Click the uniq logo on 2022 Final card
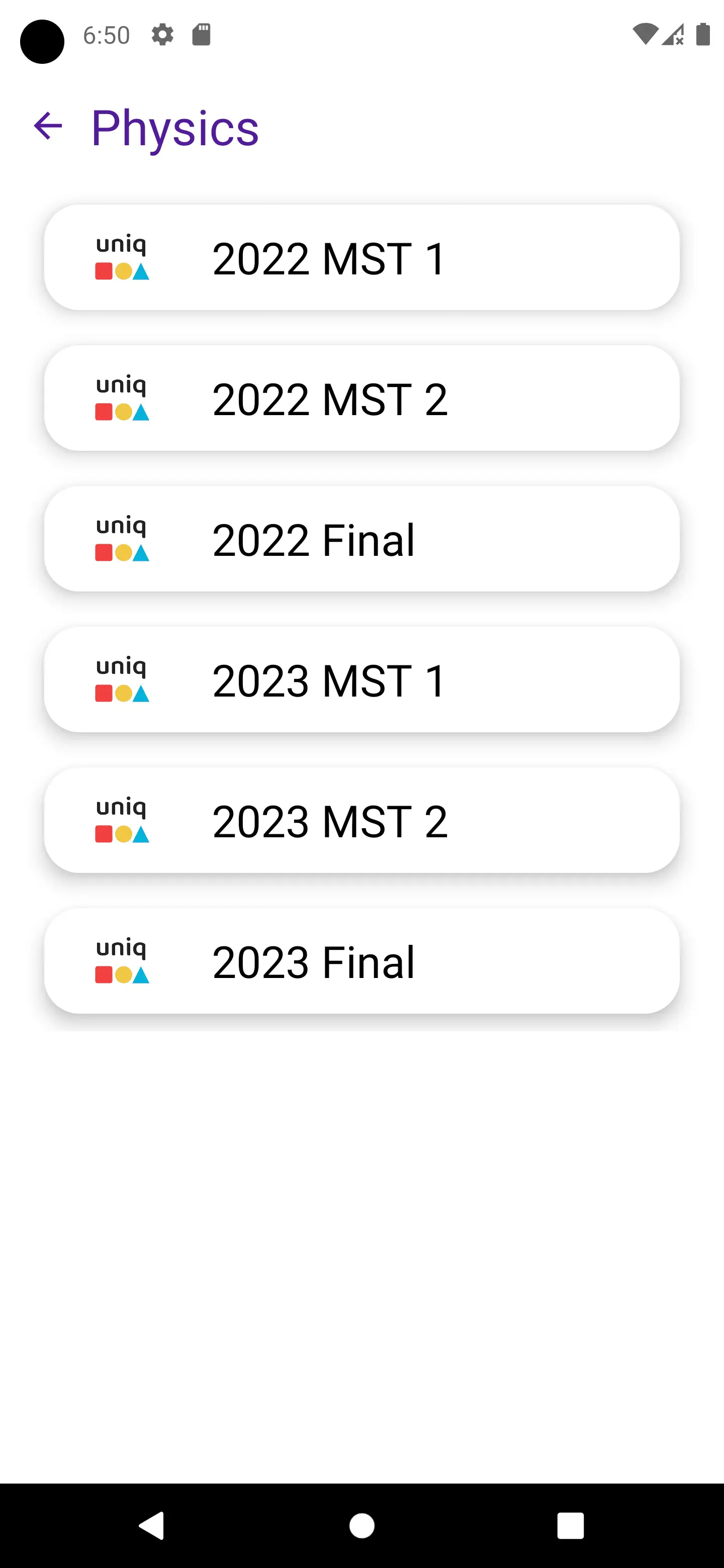The image size is (724, 1568). [122, 538]
